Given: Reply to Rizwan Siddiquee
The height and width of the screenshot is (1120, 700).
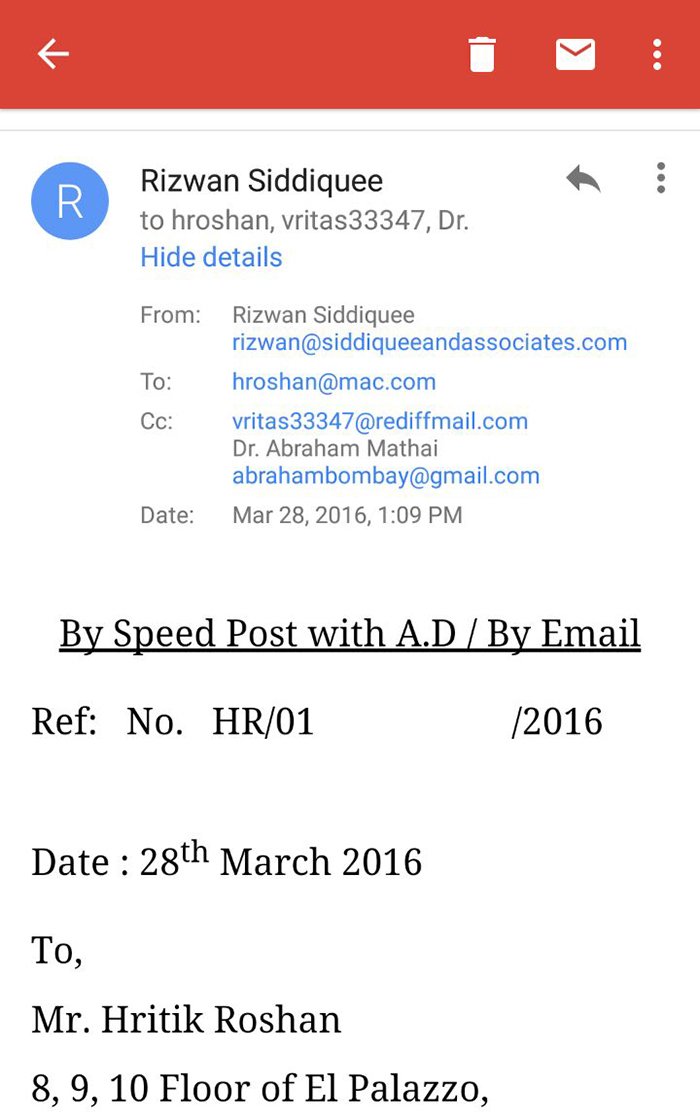Looking at the screenshot, I should [583, 179].
